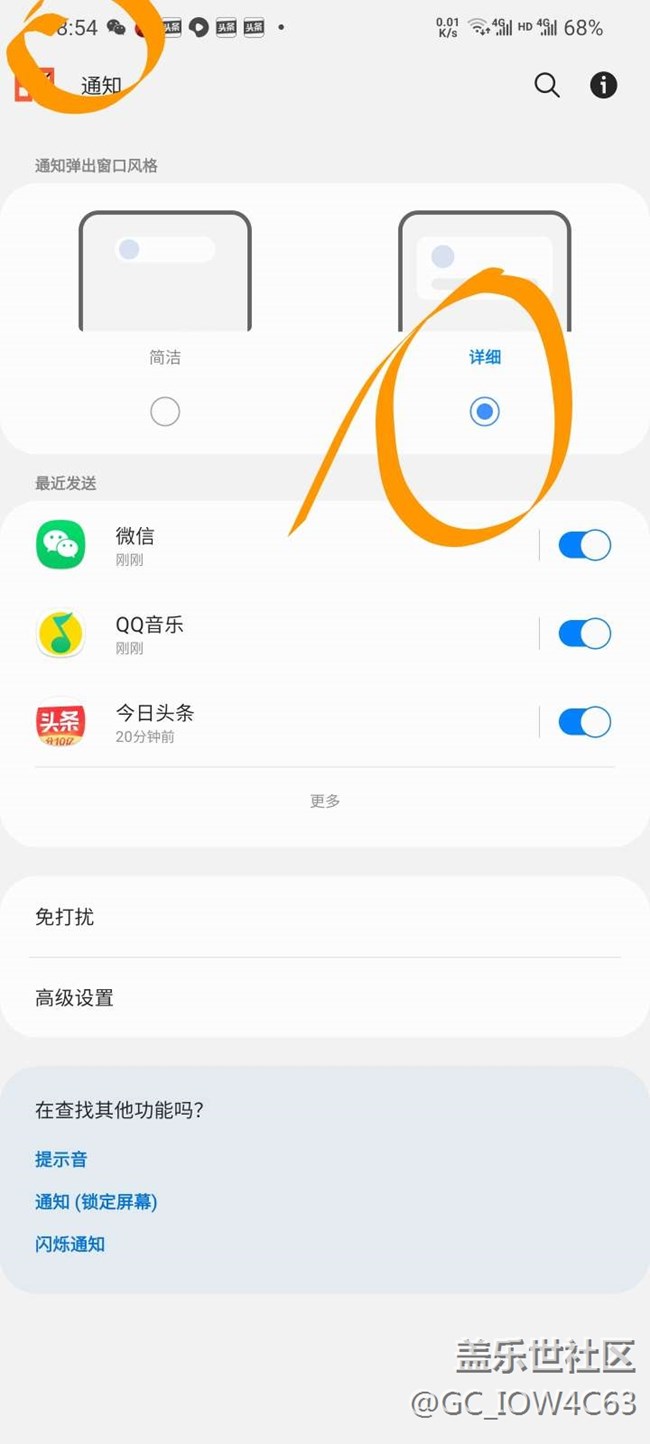Open 免打扰 settings
Screen dimensions: 650x1444
tap(325, 917)
